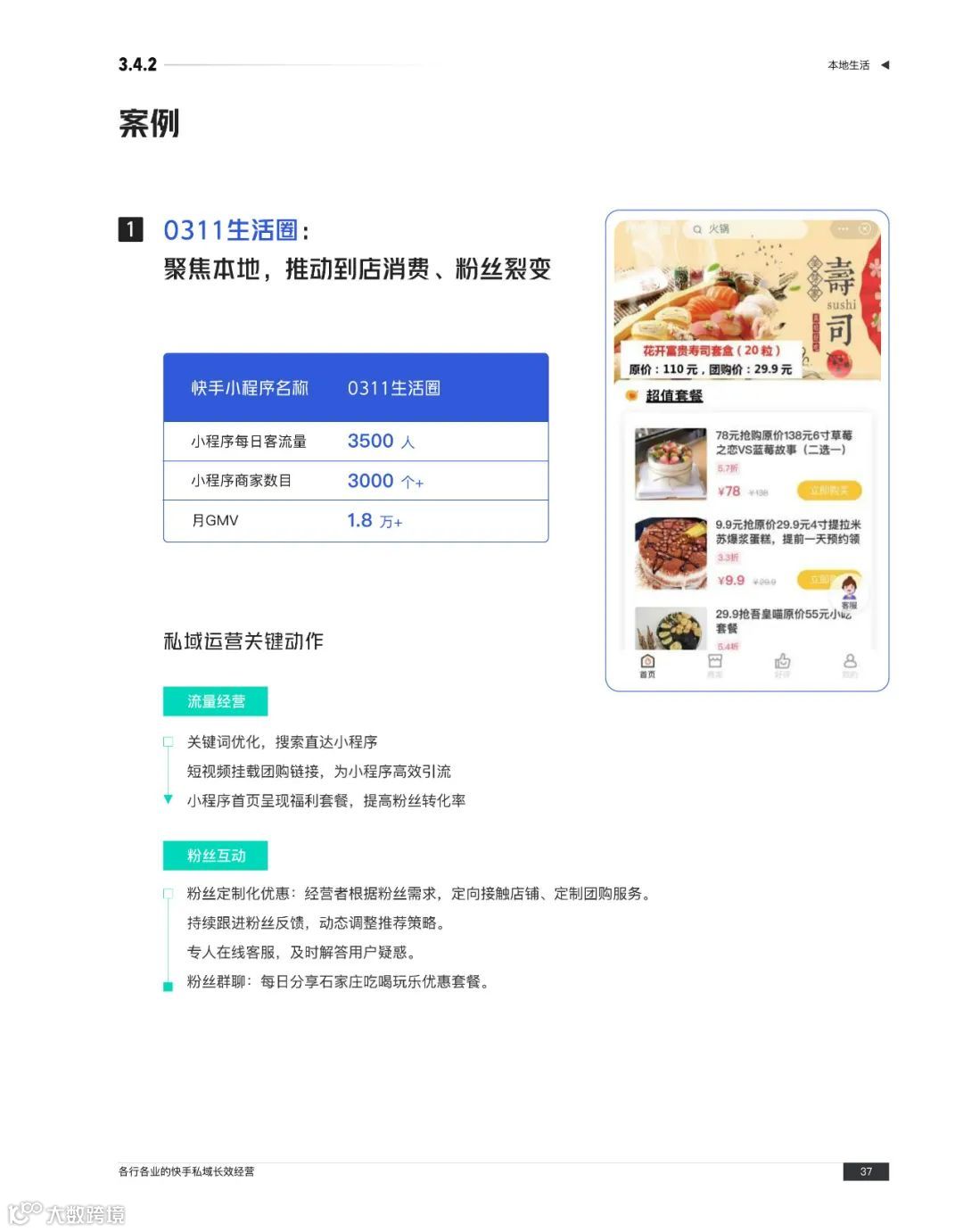Image resolution: width=963 pixels, height=1232 pixels.
Task: Click the "..." more options capsule icon
Action: (x=842, y=227)
